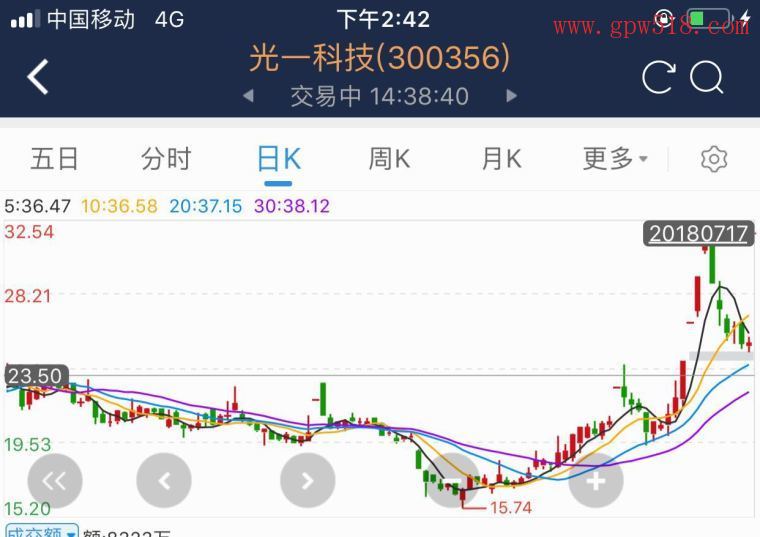Move chart one step right
This screenshot has width=760, height=537.
tap(308, 481)
